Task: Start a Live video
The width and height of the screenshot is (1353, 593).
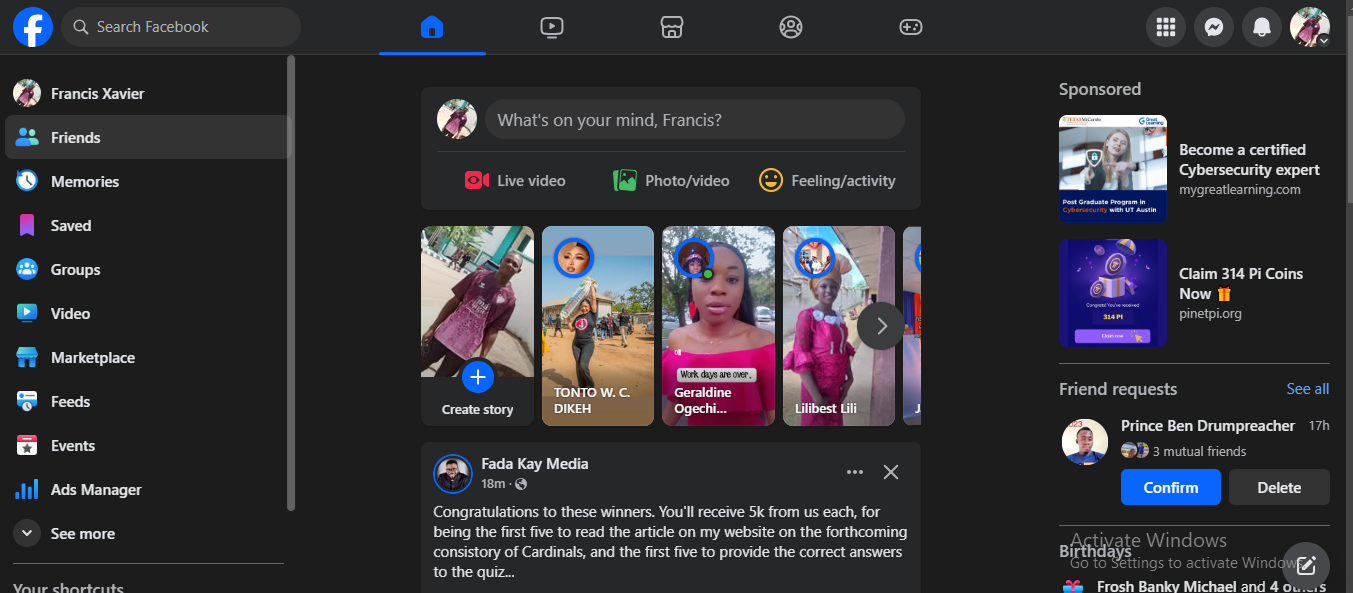Action: coord(515,181)
